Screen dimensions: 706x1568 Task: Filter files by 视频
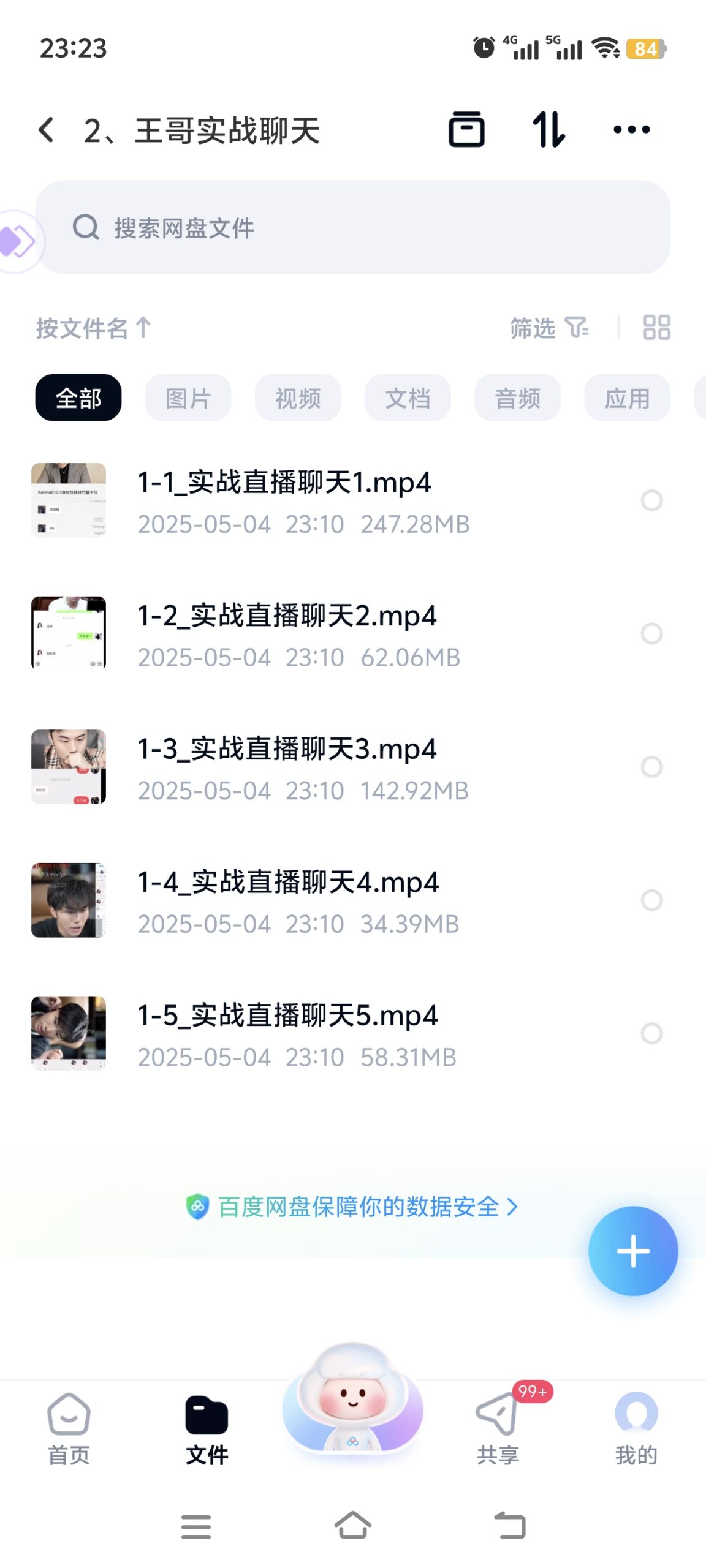tap(298, 398)
